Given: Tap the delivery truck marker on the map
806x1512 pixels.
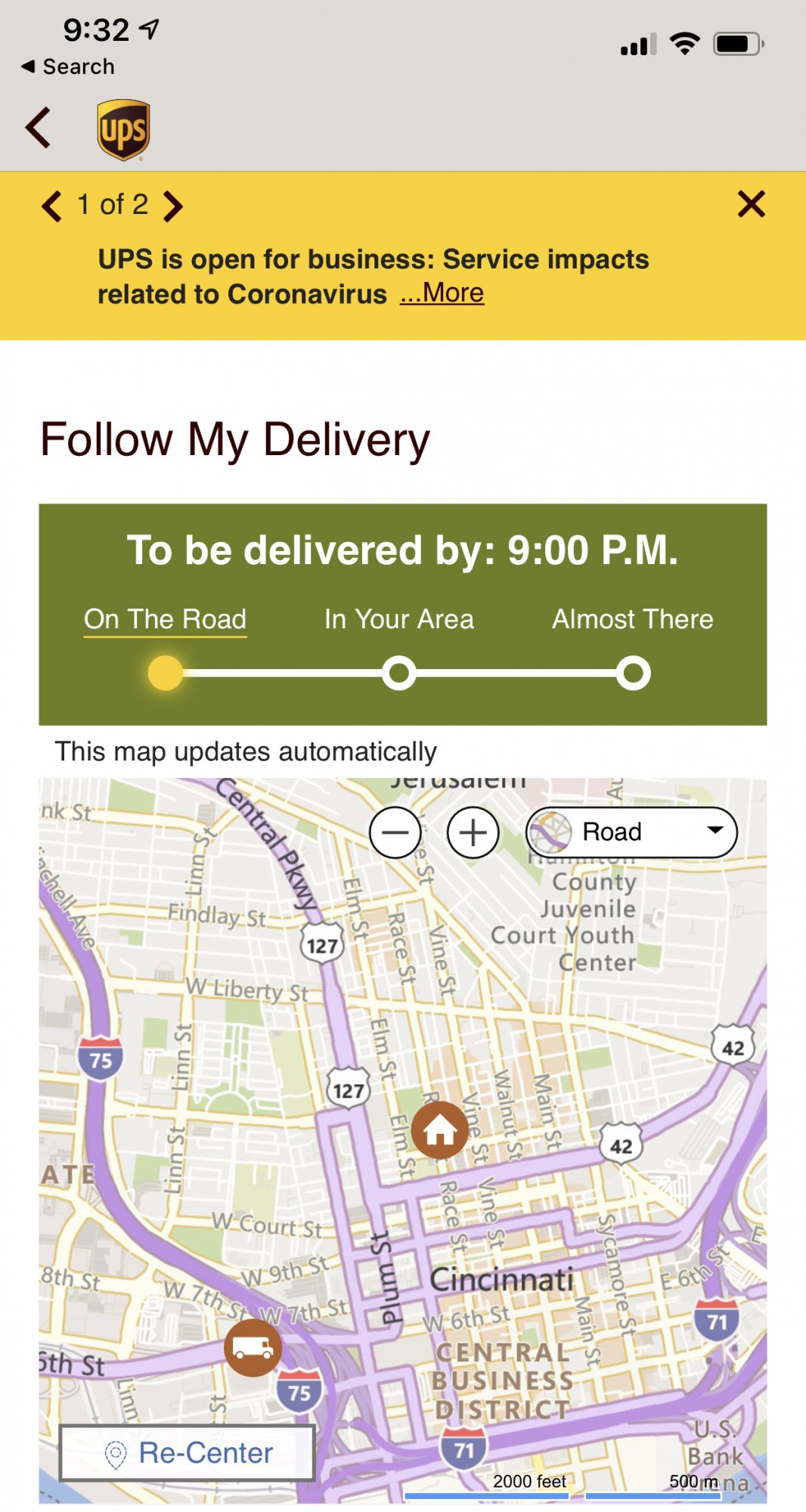Looking at the screenshot, I should [x=253, y=1347].
